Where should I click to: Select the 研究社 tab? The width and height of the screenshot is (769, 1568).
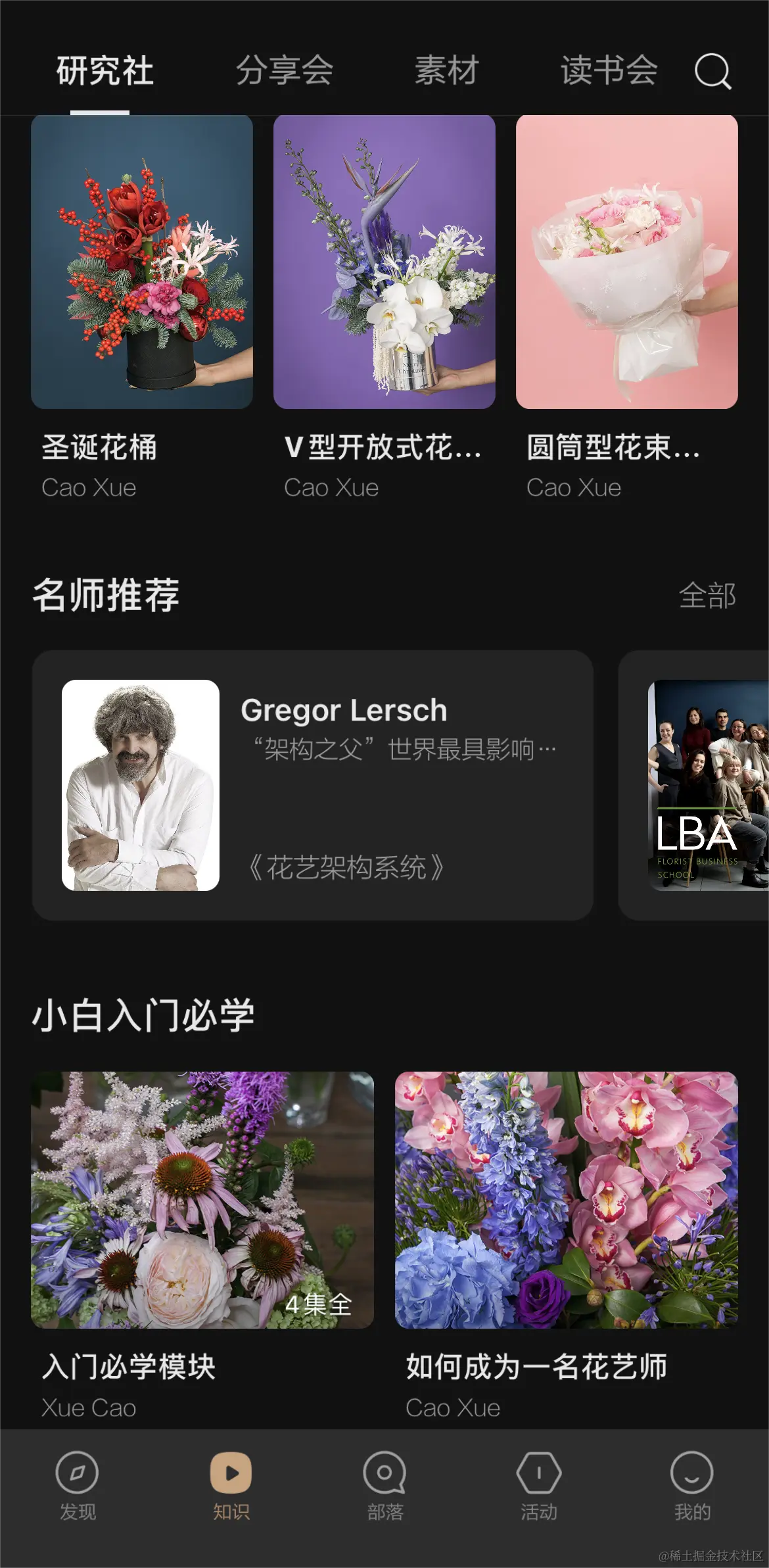[x=105, y=70]
